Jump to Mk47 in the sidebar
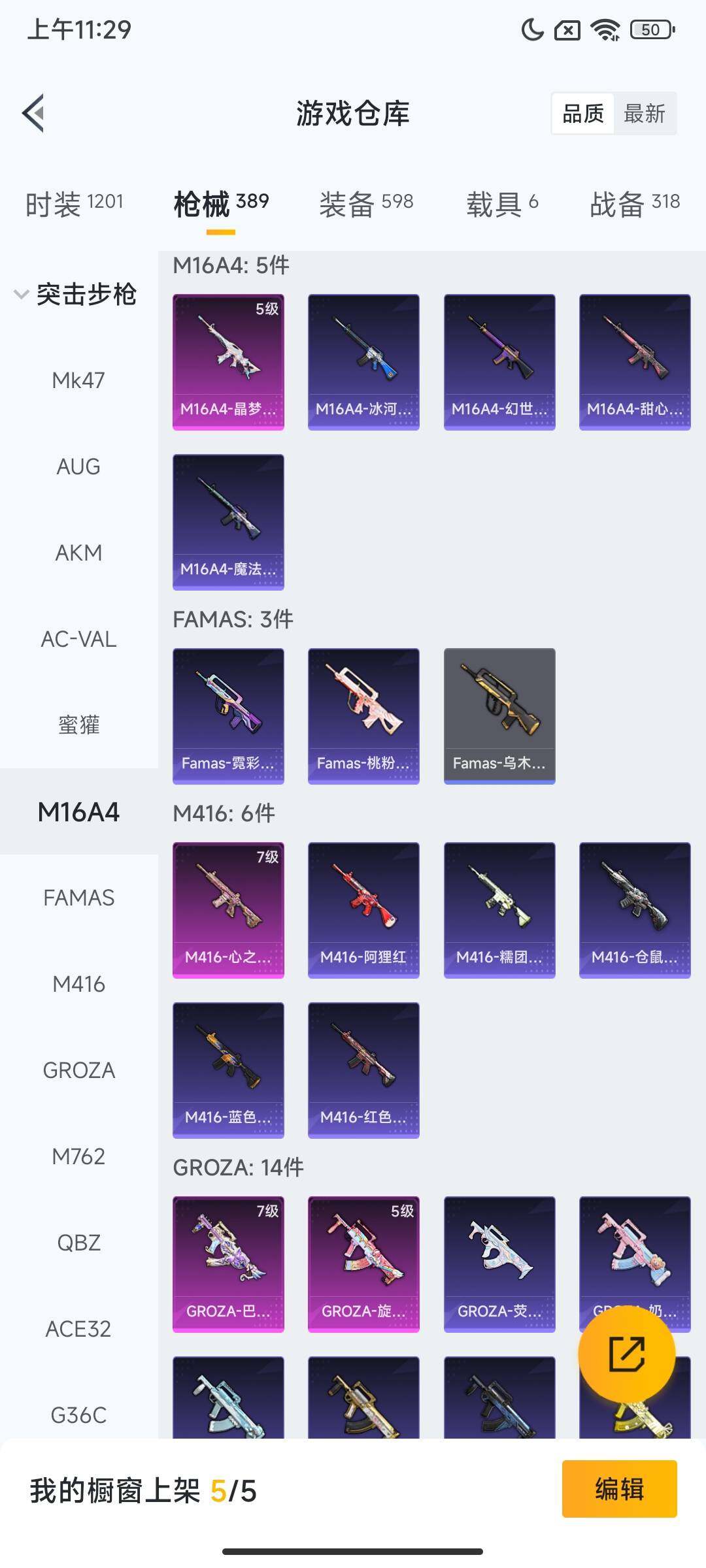Screen dimensions: 706x1568 pos(78,380)
